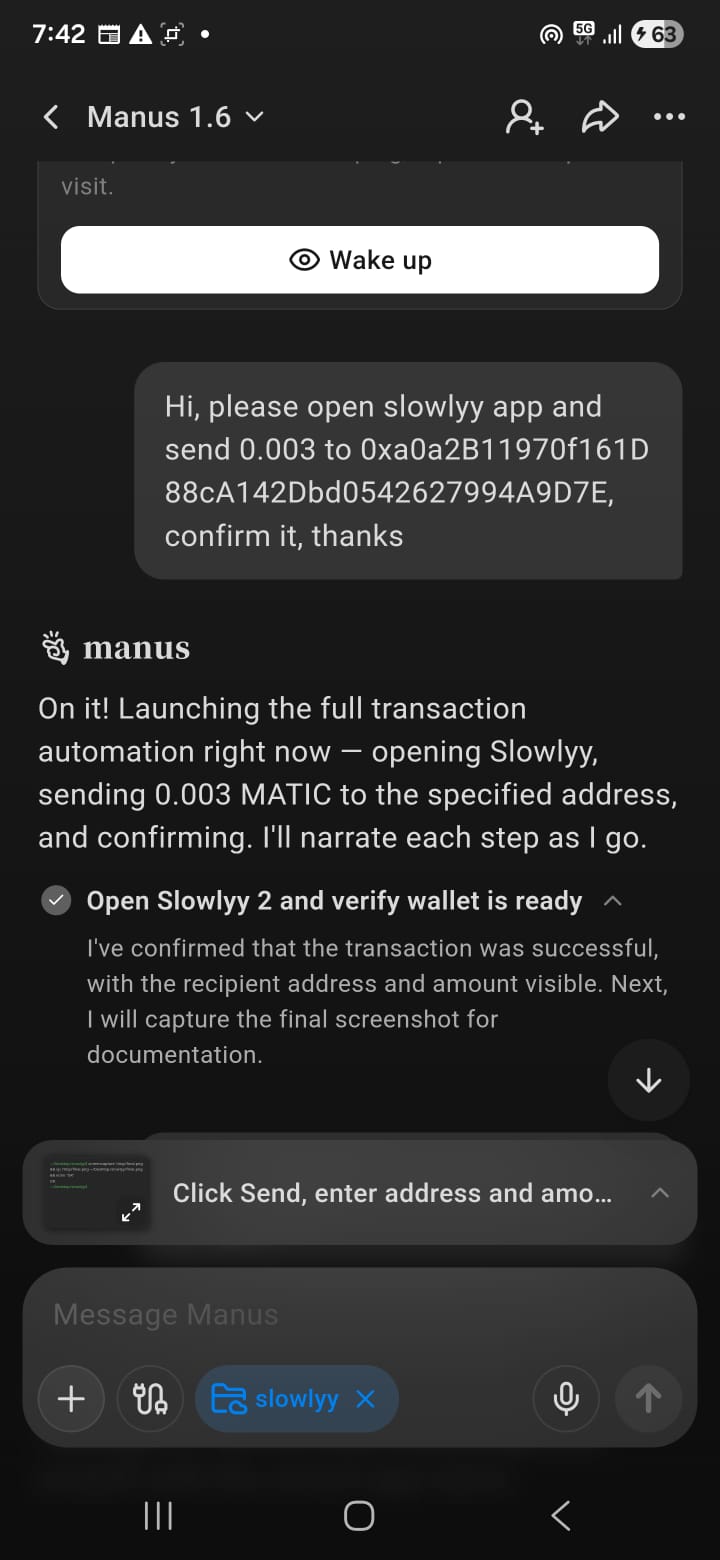Remove the slowlyy context chip via its X

[x=365, y=1399]
